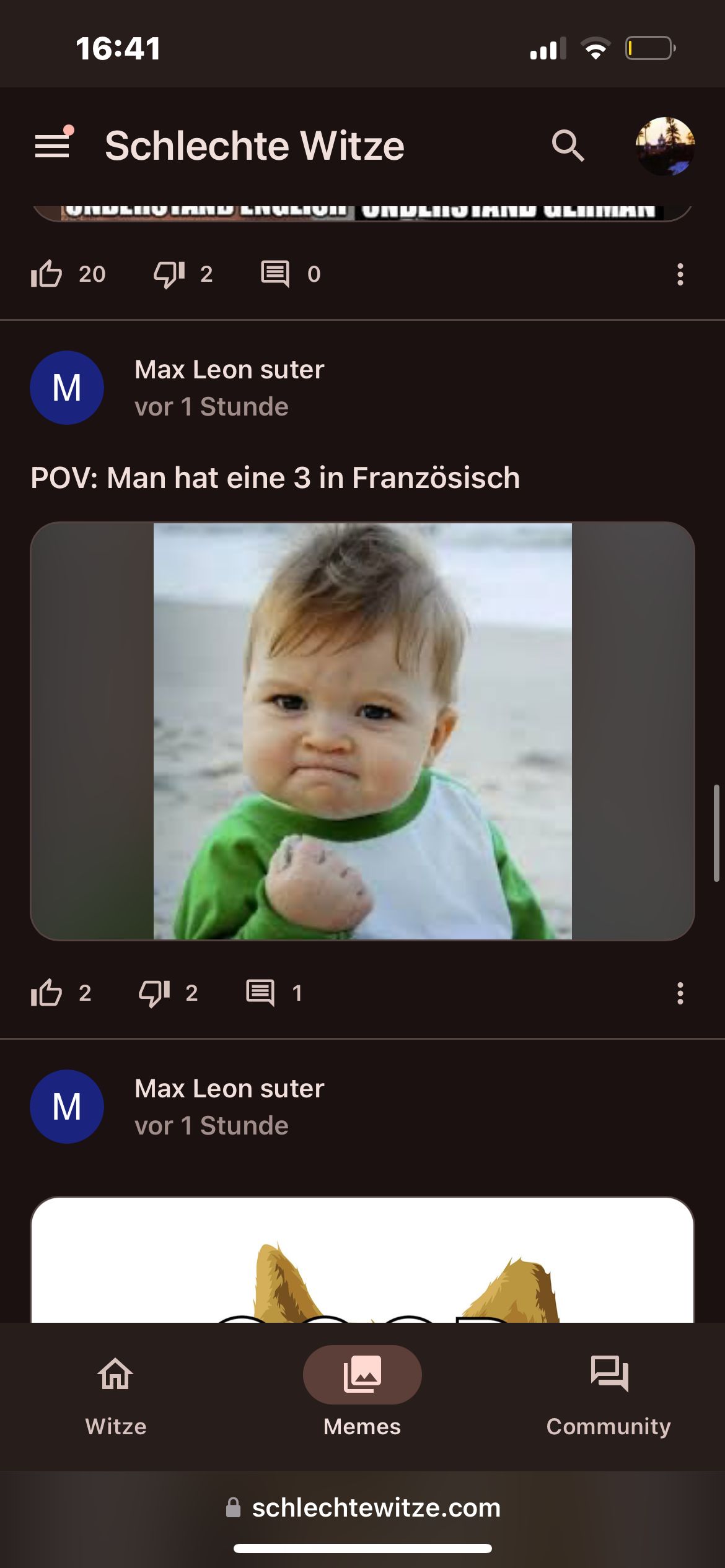Like the meme with 20 likes
The height and width of the screenshot is (1568, 725).
coord(46,274)
